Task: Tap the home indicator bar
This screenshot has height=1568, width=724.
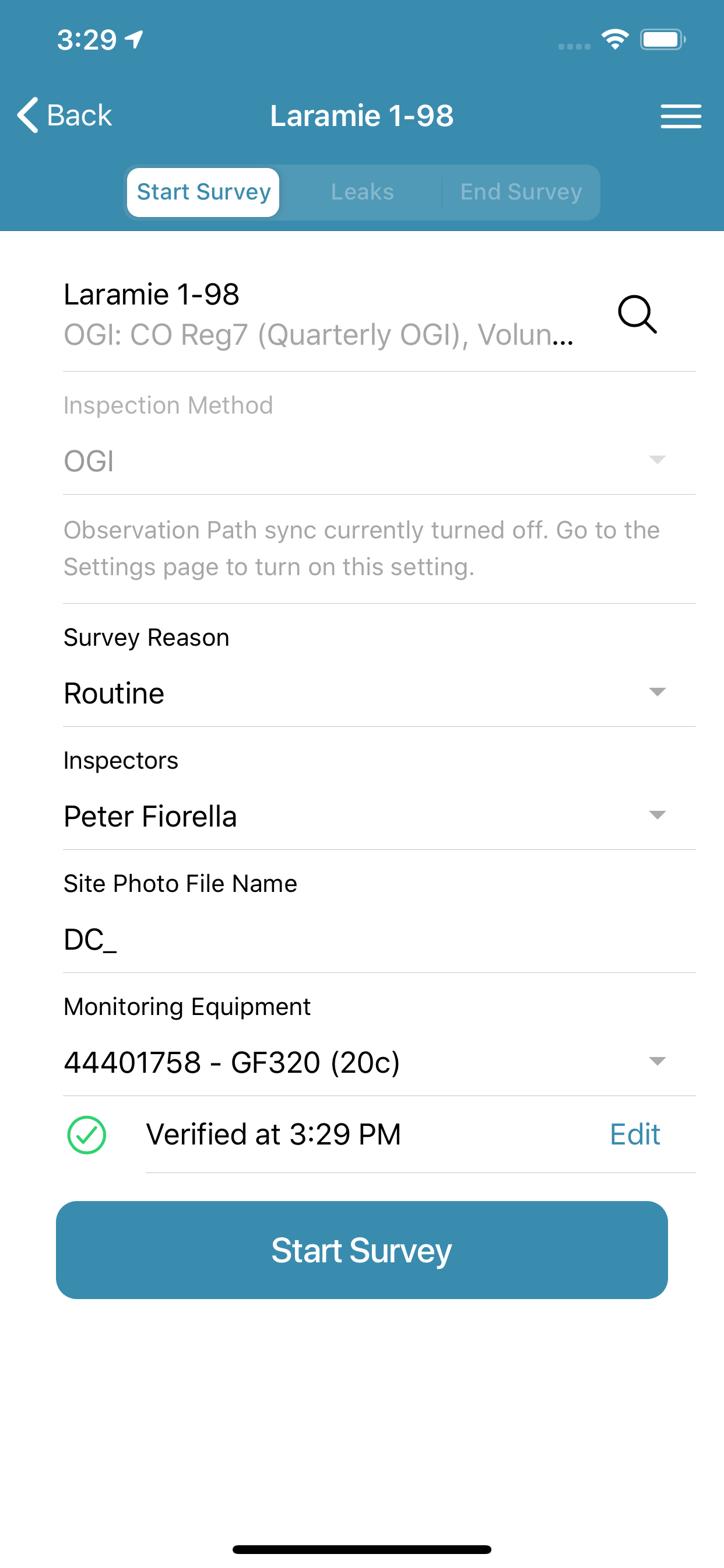Action: pos(361,1550)
